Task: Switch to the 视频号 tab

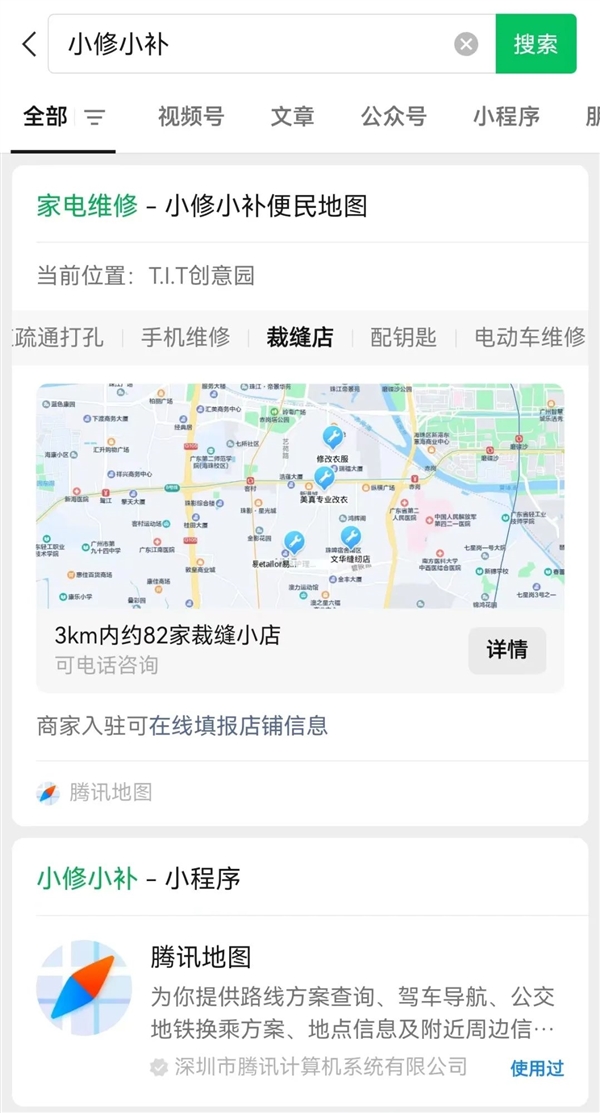Action: click(190, 117)
